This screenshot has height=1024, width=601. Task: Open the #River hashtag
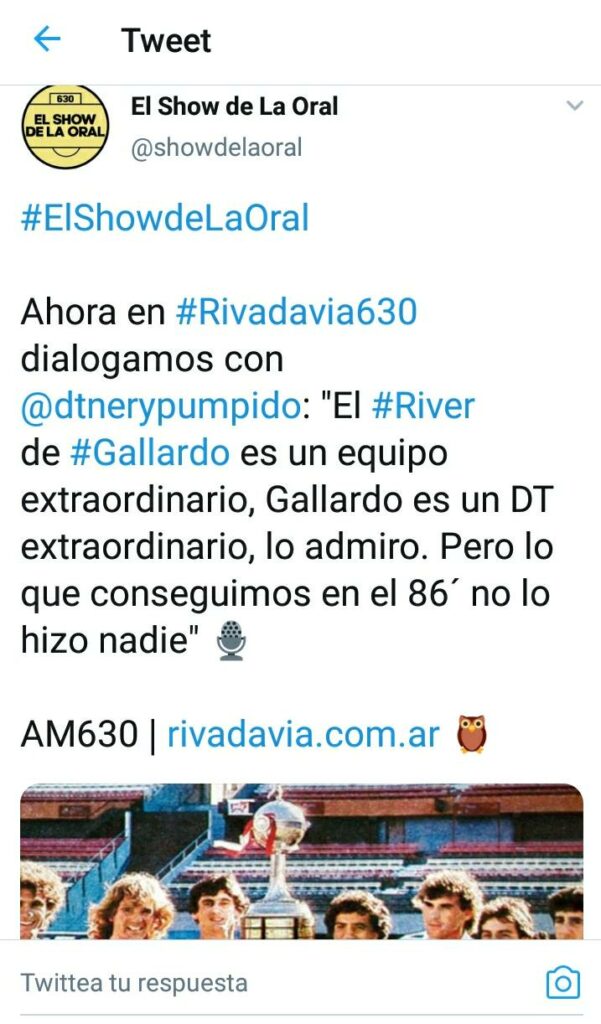click(422, 406)
